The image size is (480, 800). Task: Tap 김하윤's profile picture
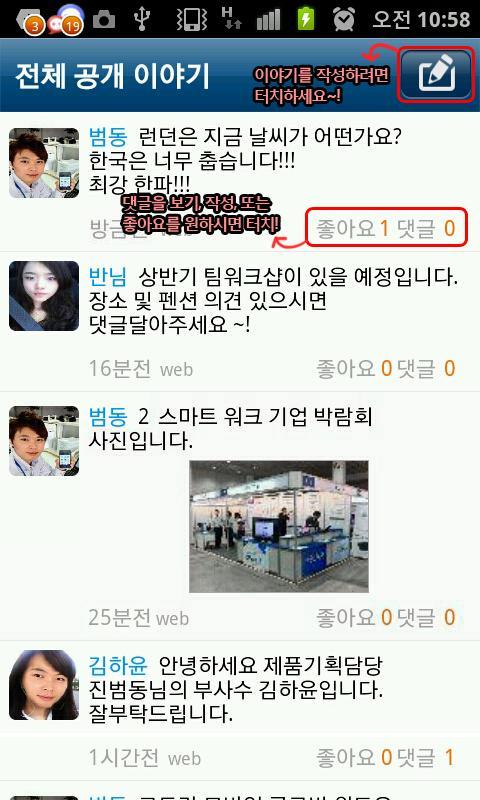(44, 685)
